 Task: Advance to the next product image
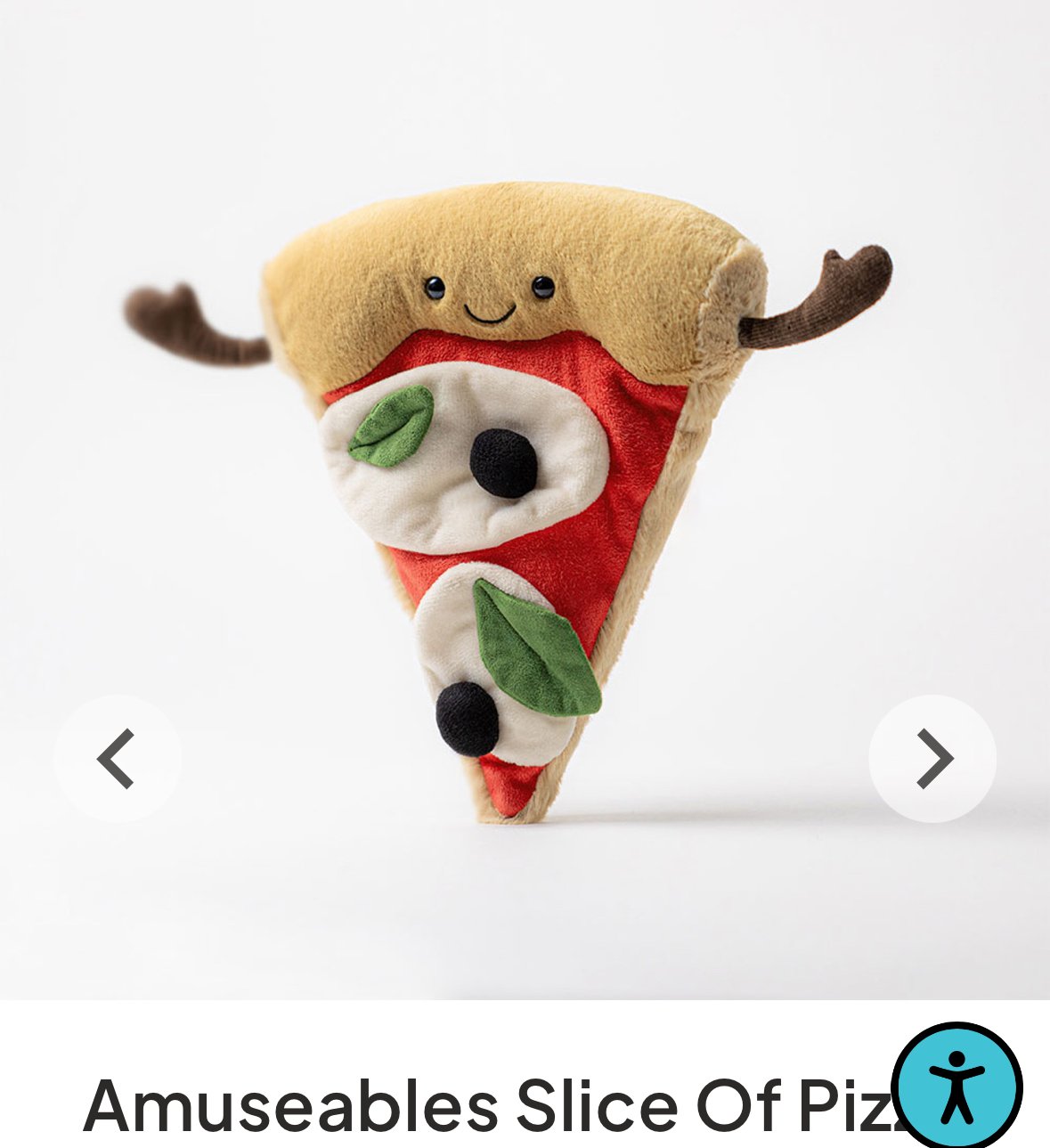932,758
